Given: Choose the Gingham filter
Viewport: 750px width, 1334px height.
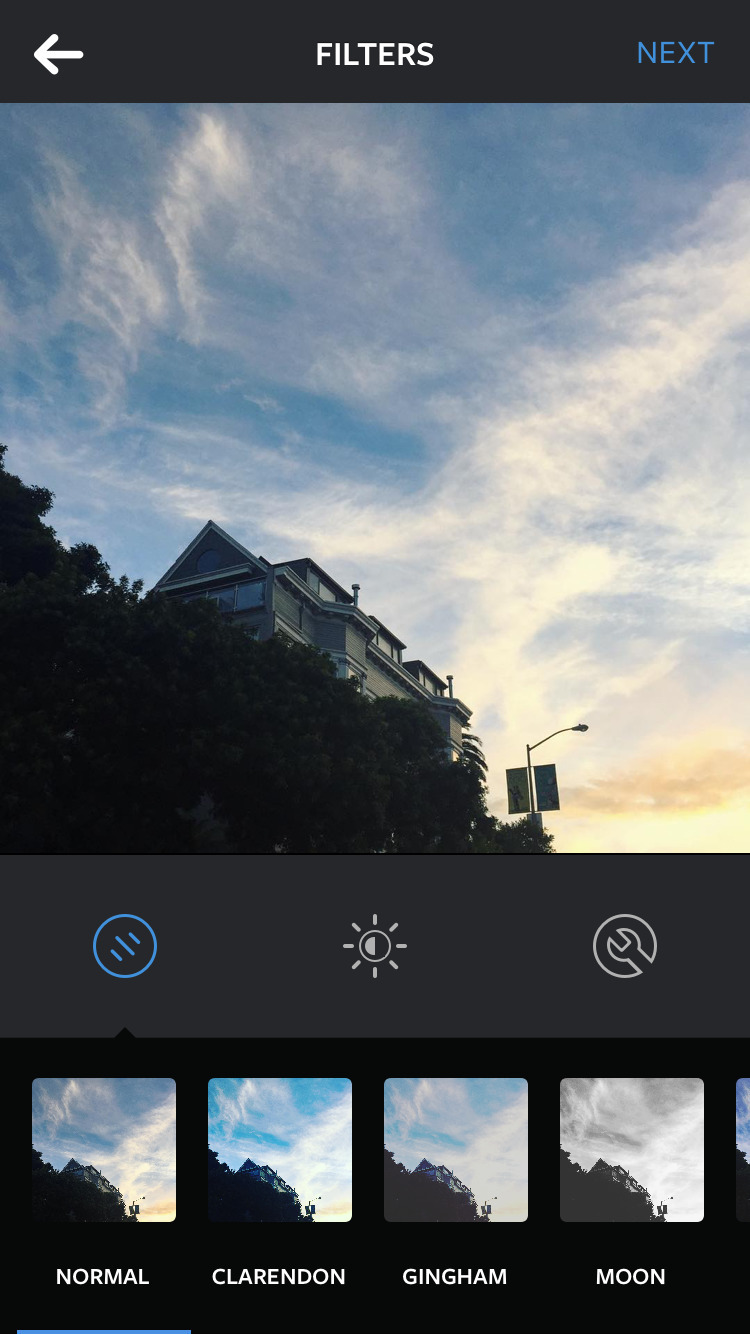Looking at the screenshot, I should pyautogui.click(x=456, y=1150).
